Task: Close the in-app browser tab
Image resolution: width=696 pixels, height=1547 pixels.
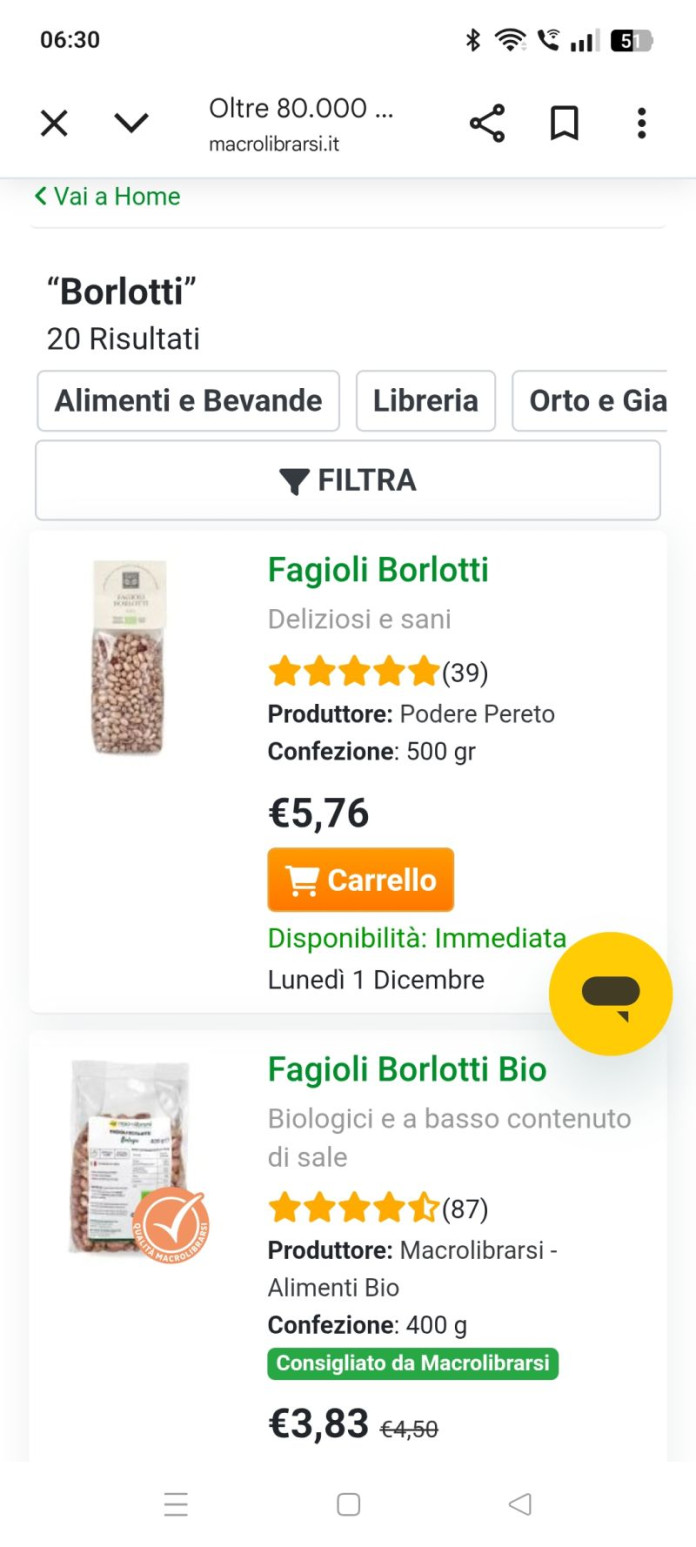Action: click(54, 123)
